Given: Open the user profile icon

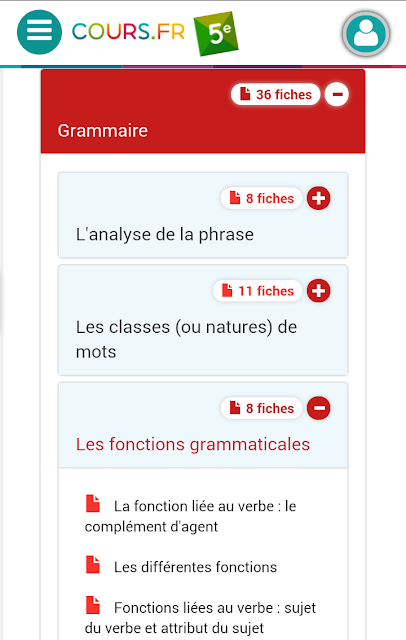Looking at the screenshot, I should click(x=366, y=34).
